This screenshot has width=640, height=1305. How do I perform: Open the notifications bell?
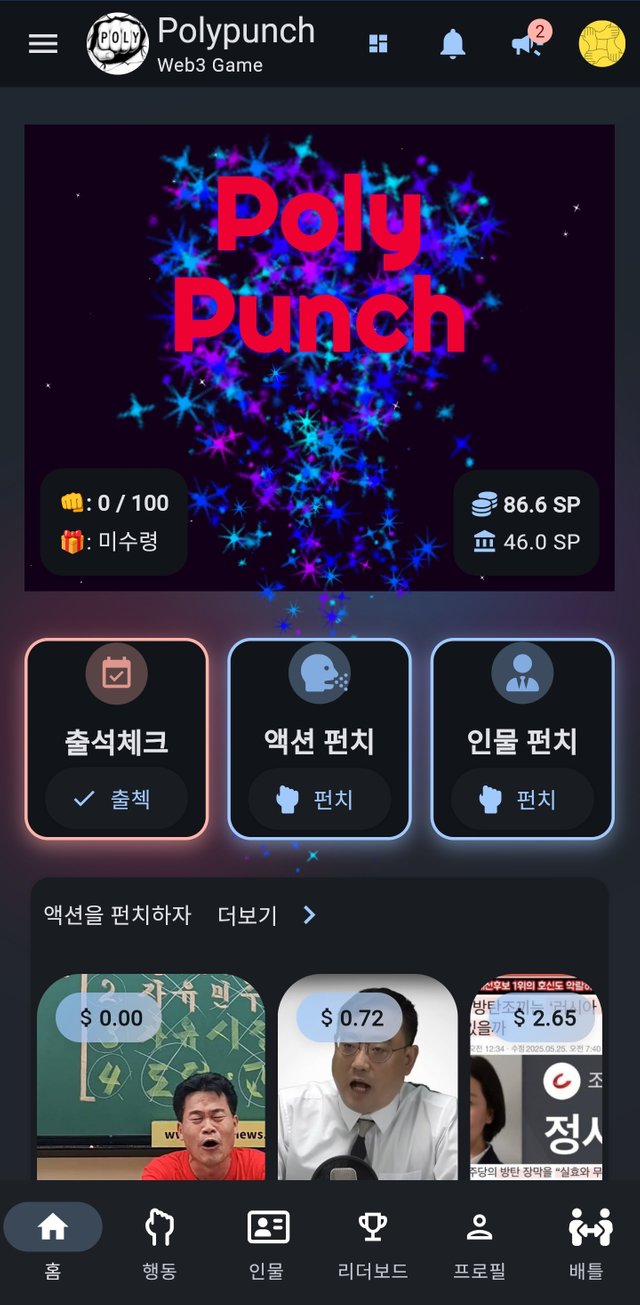pyautogui.click(x=453, y=44)
